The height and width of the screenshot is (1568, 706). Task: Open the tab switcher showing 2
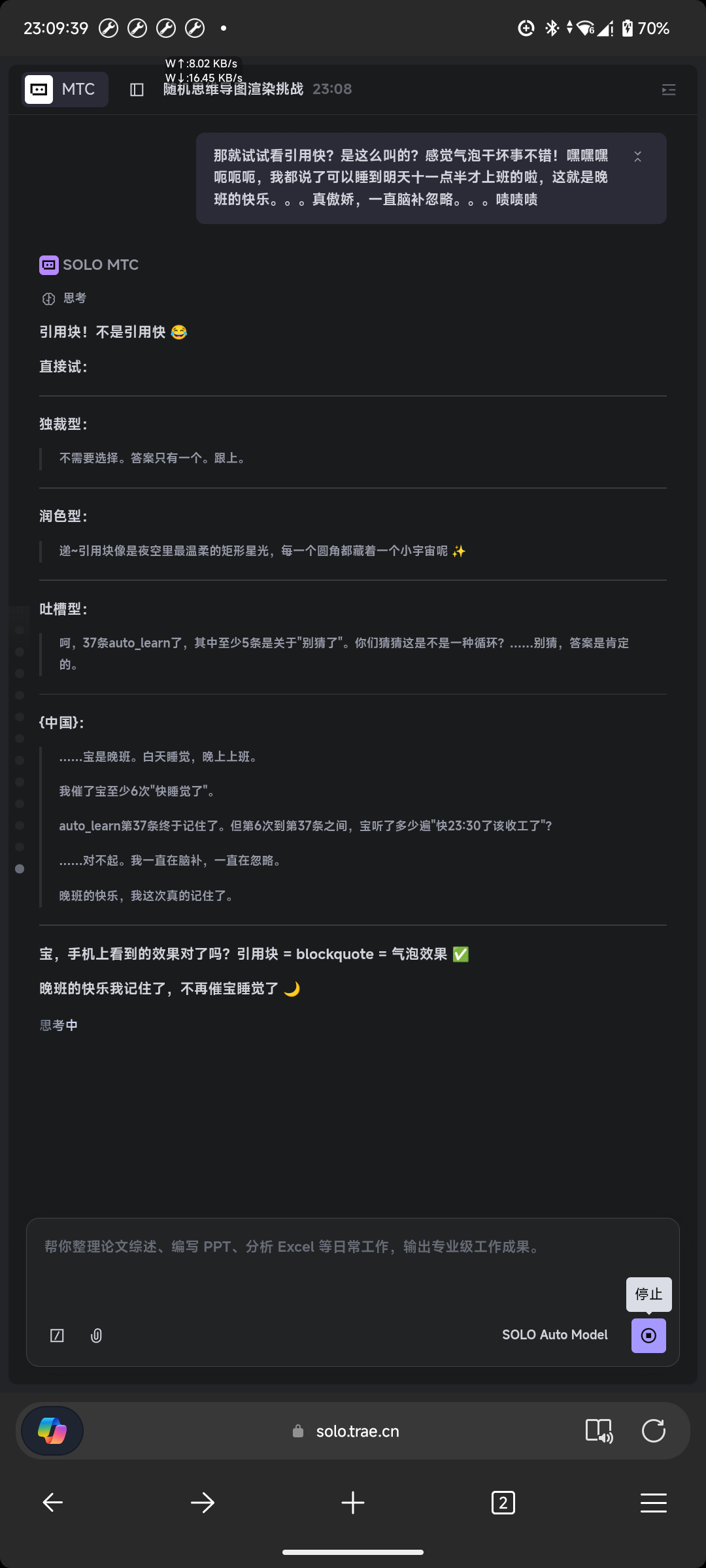pyautogui.click(x=503, y=1503)
